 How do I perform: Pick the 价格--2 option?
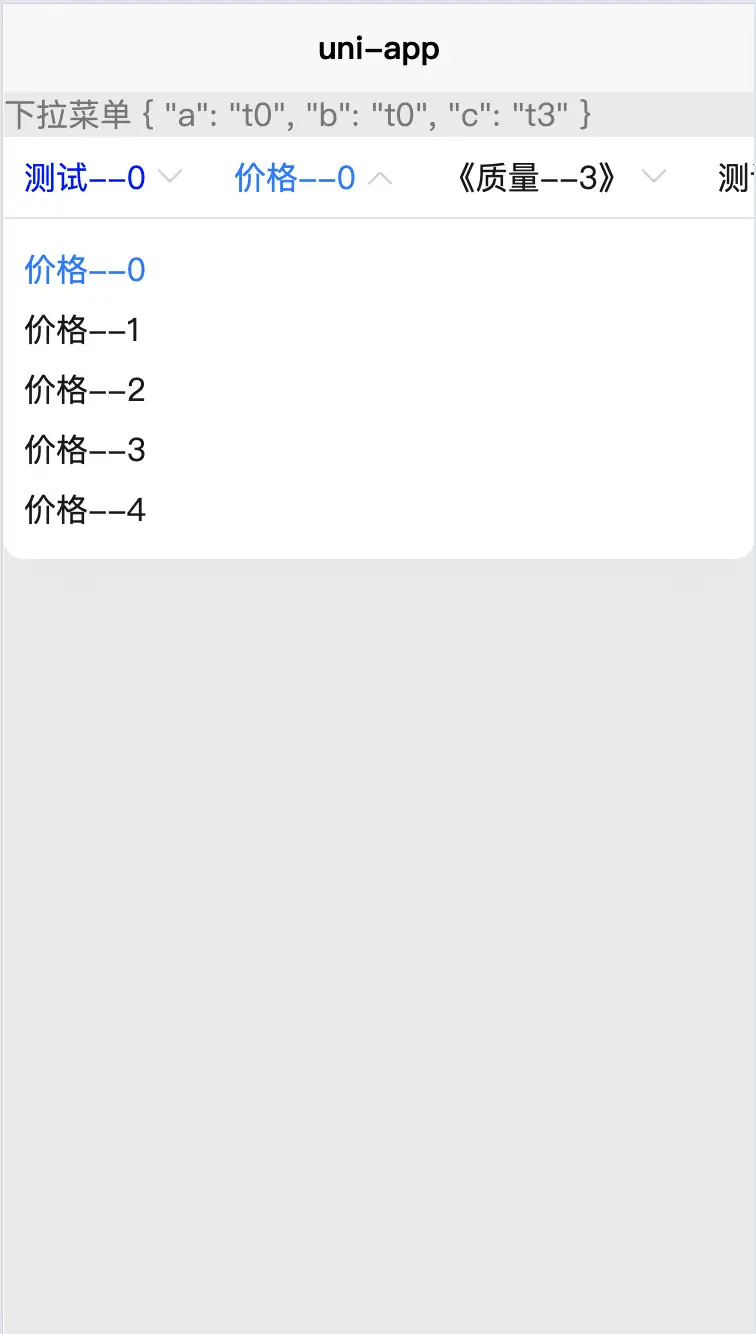click(x=378, y=390)
